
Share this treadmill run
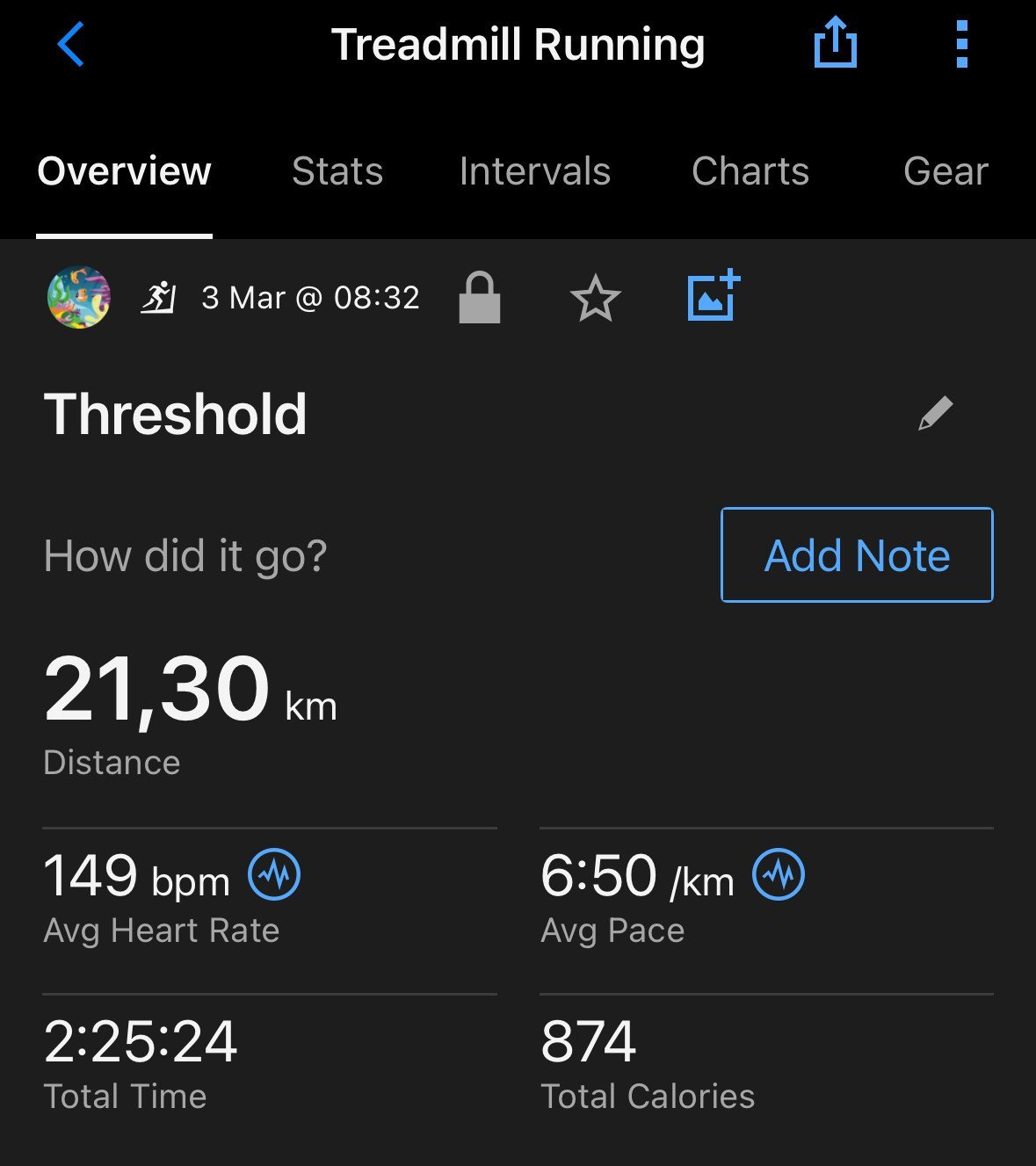[x=835, y=43]
